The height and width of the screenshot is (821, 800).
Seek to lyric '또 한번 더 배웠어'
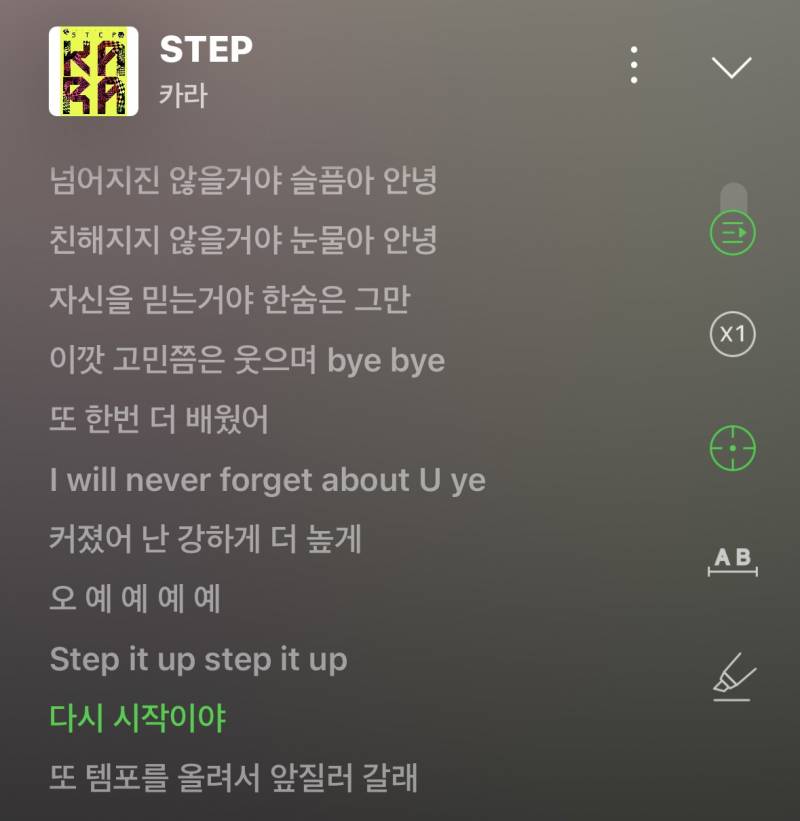point(159,421)
